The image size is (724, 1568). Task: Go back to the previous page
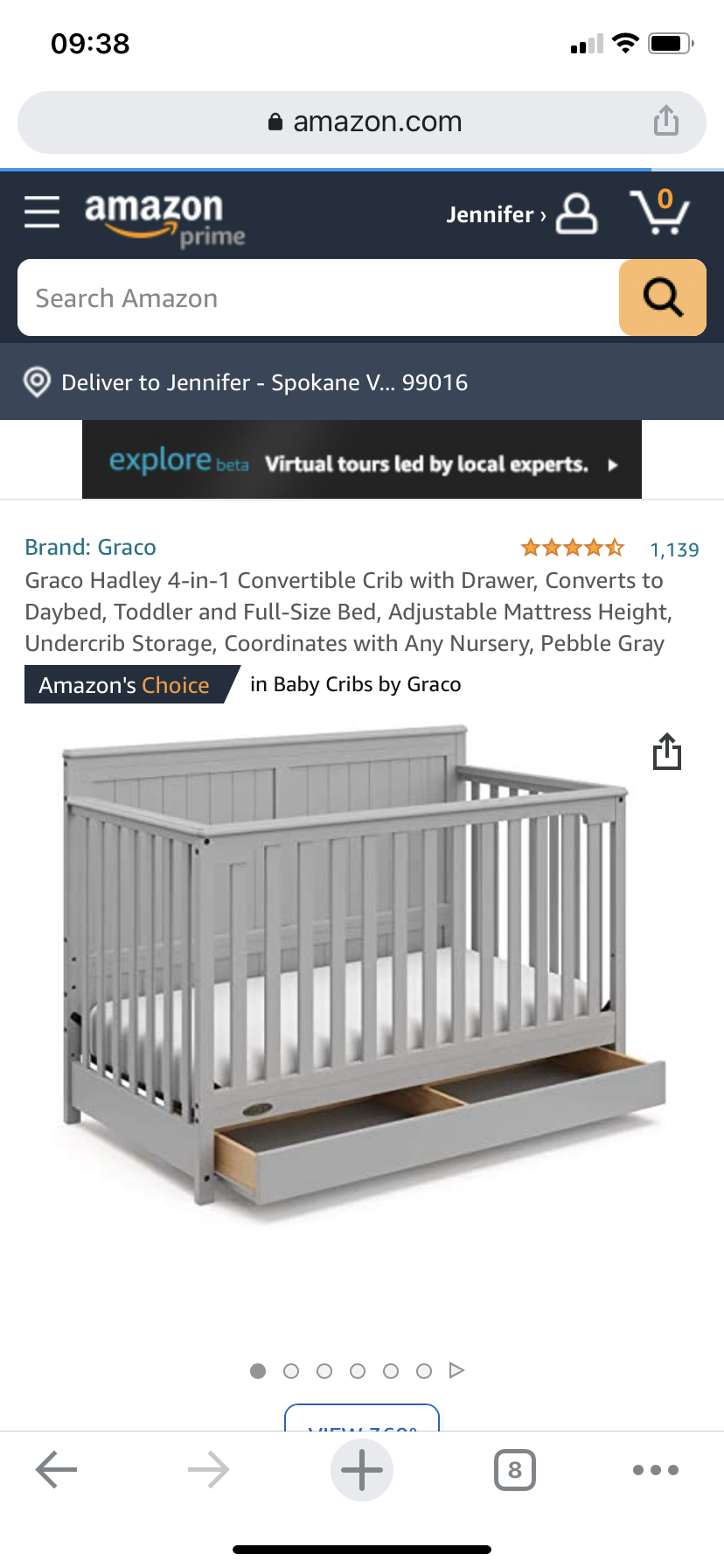57,1470
